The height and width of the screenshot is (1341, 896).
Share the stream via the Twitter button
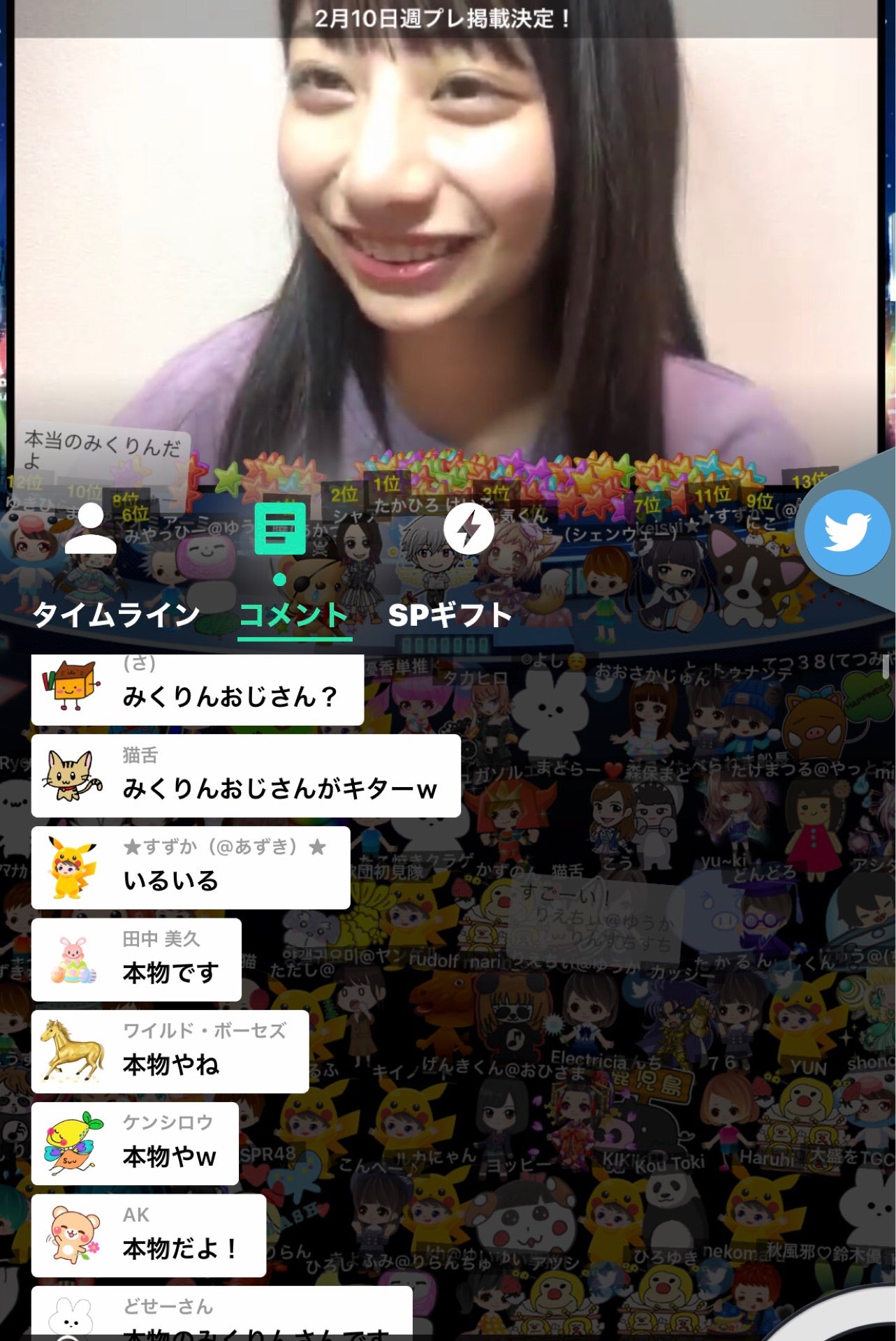(847, 532)
